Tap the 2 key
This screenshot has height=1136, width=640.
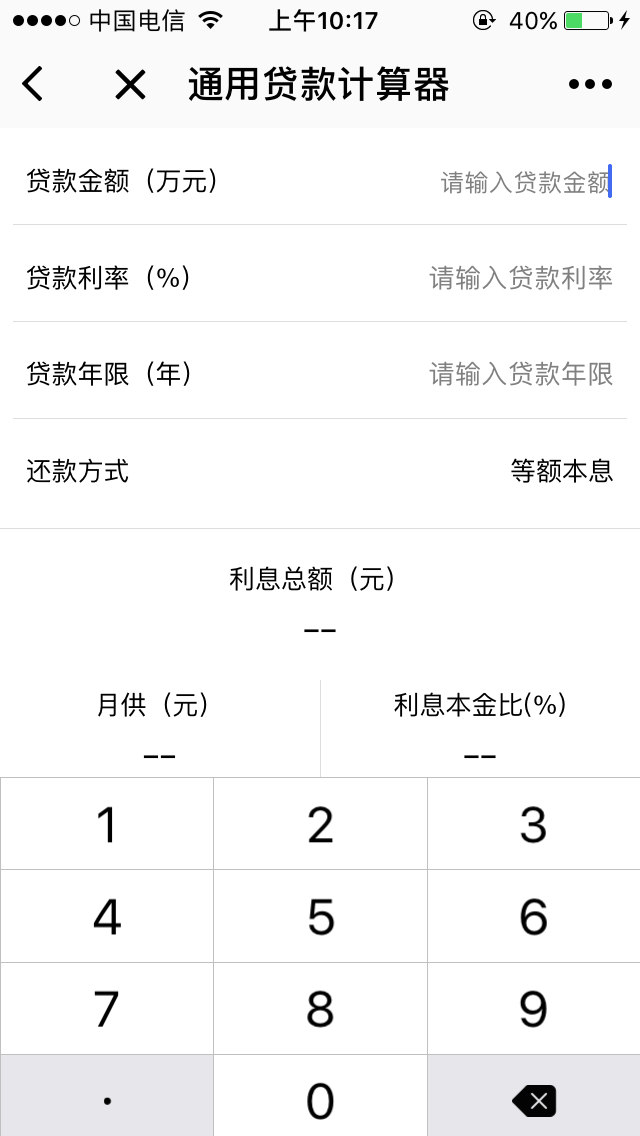pyautogui.click(x=320, y=825)
